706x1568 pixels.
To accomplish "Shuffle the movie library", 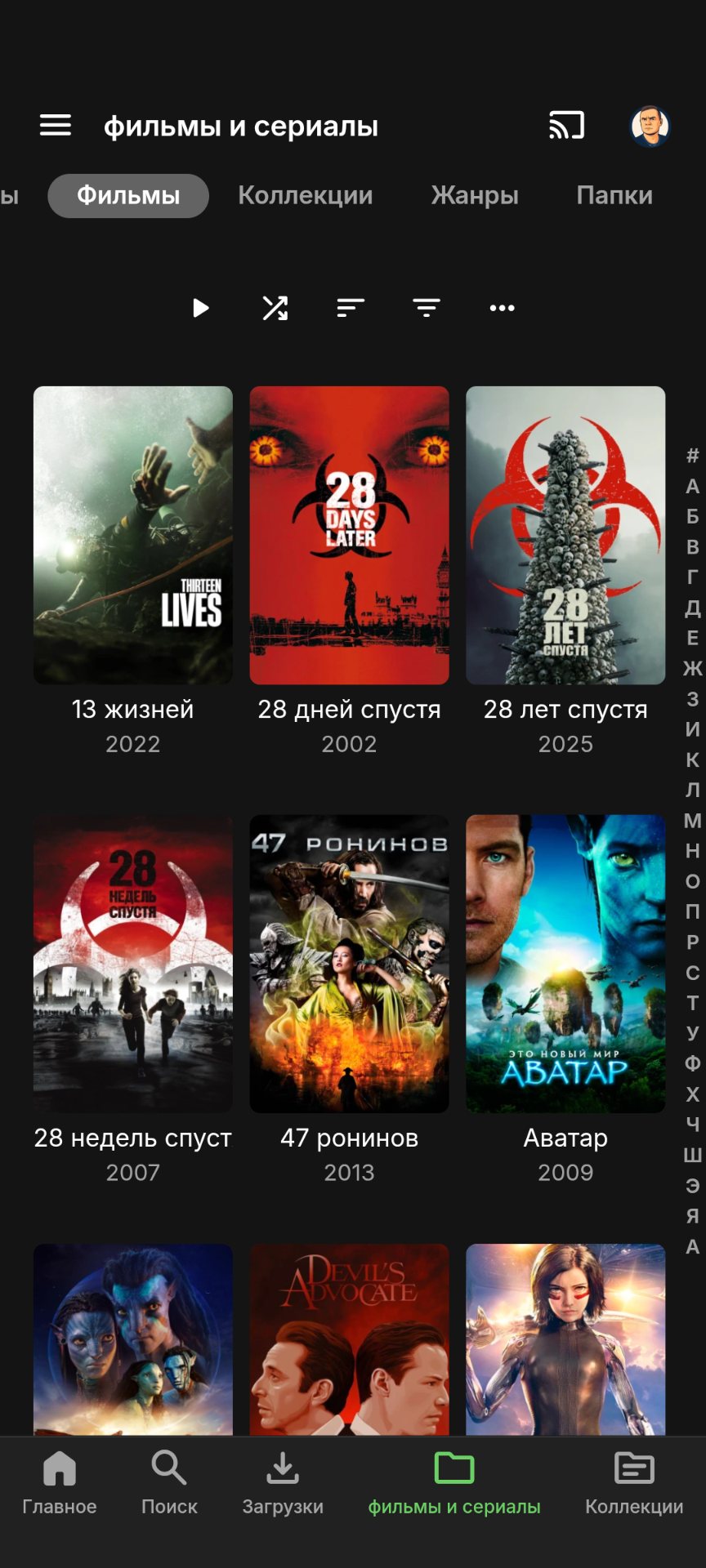I will click(275, 308).
